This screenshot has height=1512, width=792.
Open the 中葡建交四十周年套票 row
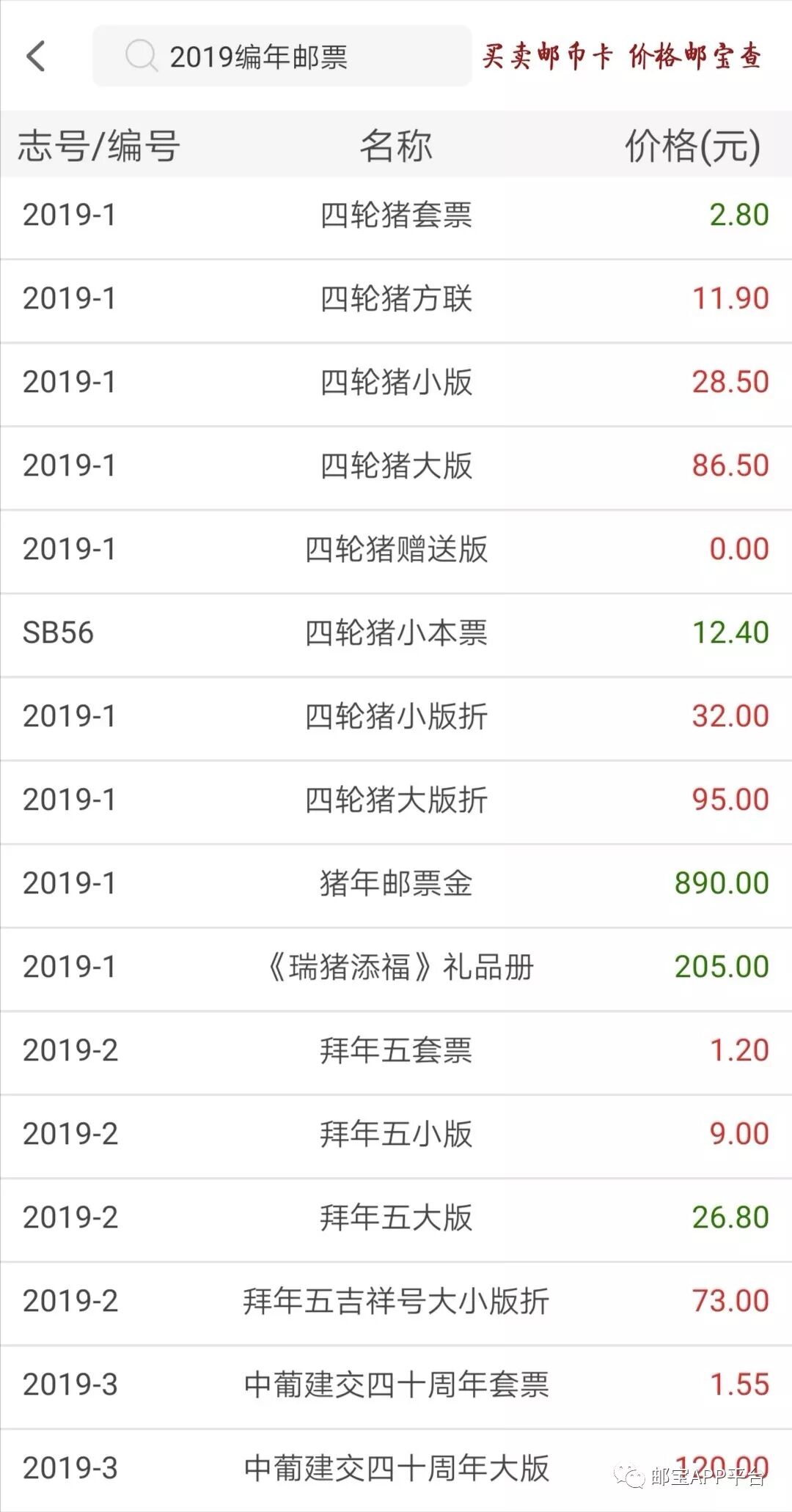point(396,1385)
